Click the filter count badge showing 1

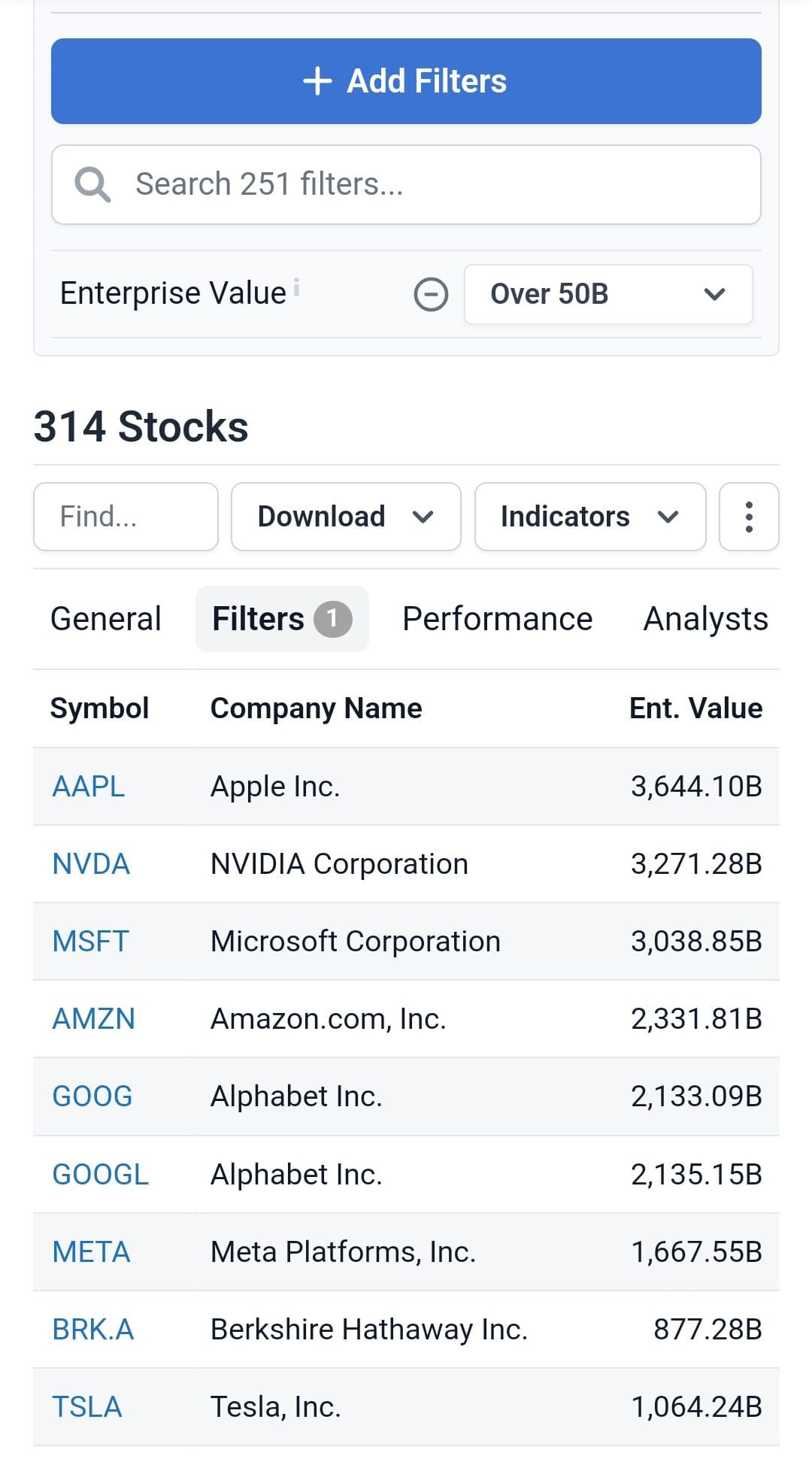[x=332, y=619]
